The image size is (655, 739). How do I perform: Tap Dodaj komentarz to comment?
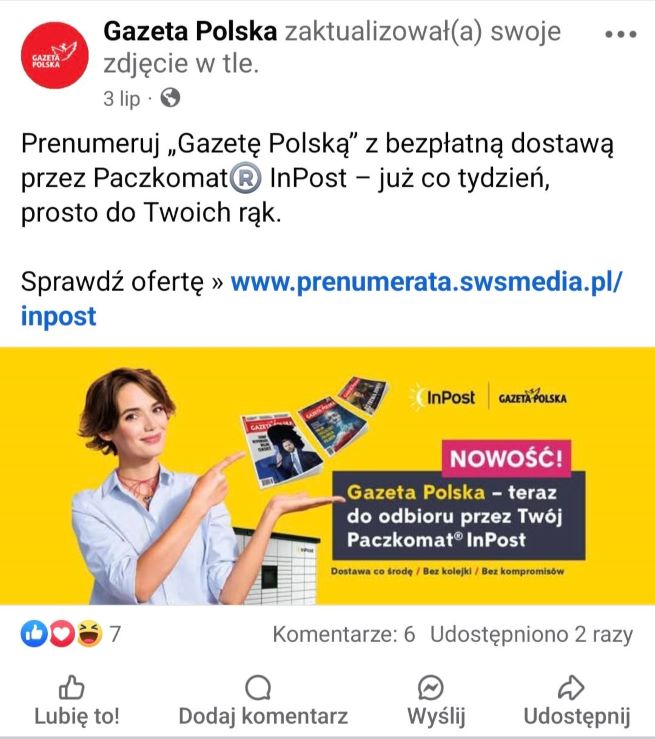pyautogui.click(x=262, y=700)
